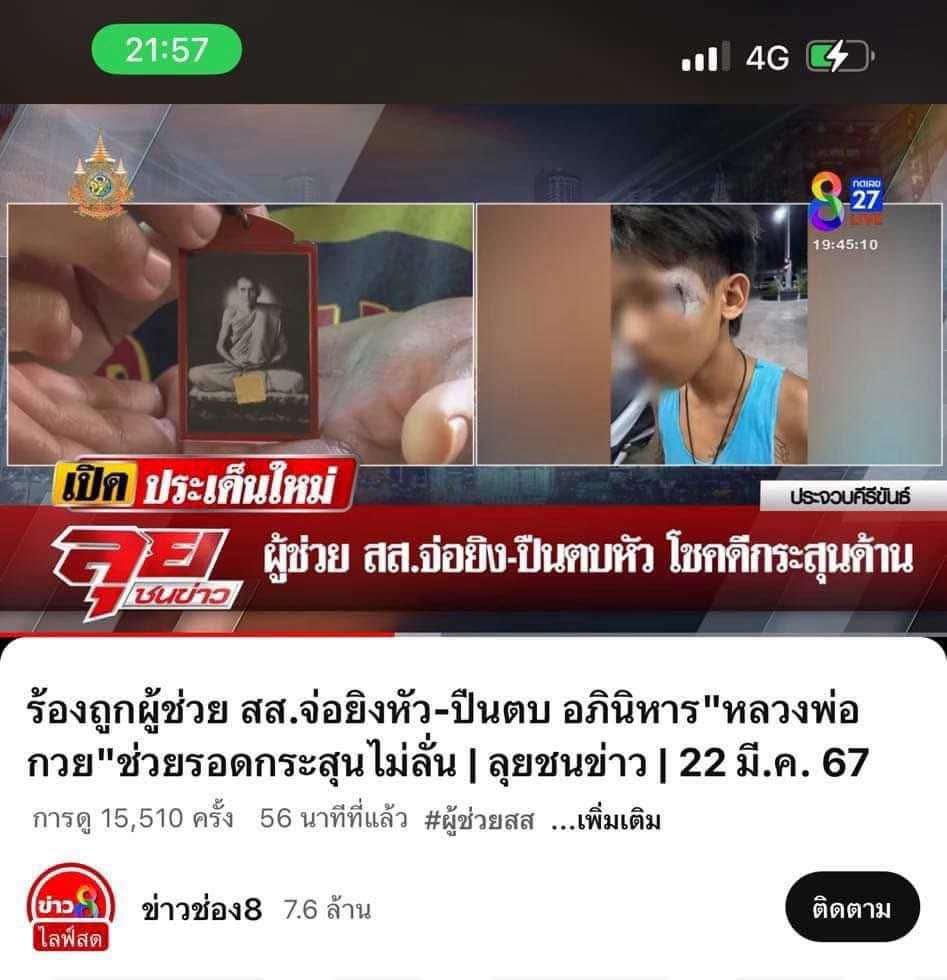Expand description with ...เพิ่มเติม
This screenshot has height=980, width=947.
pyautogui.click(x=607, y=821)
